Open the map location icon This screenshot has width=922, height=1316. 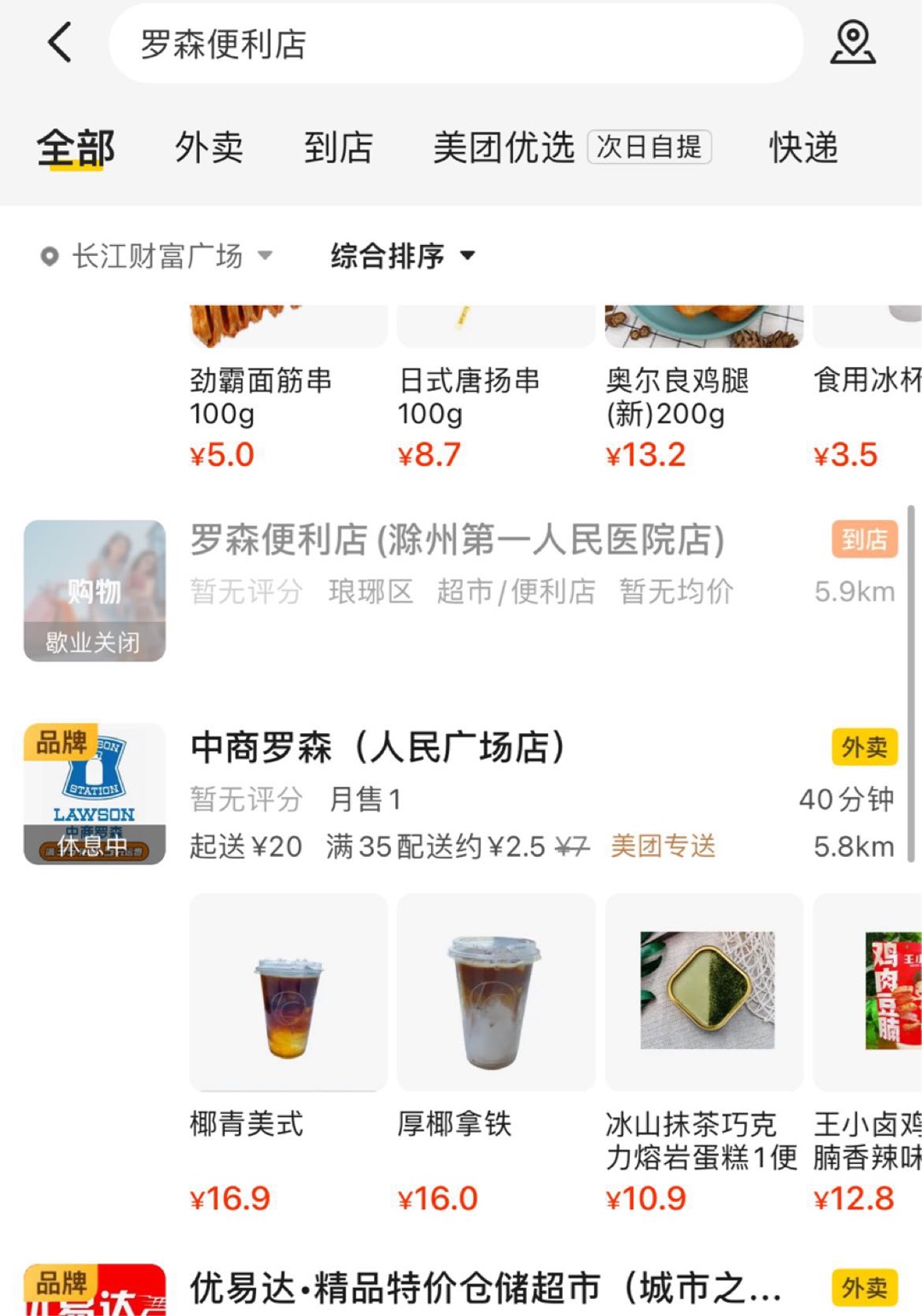(x=852, y=43)
